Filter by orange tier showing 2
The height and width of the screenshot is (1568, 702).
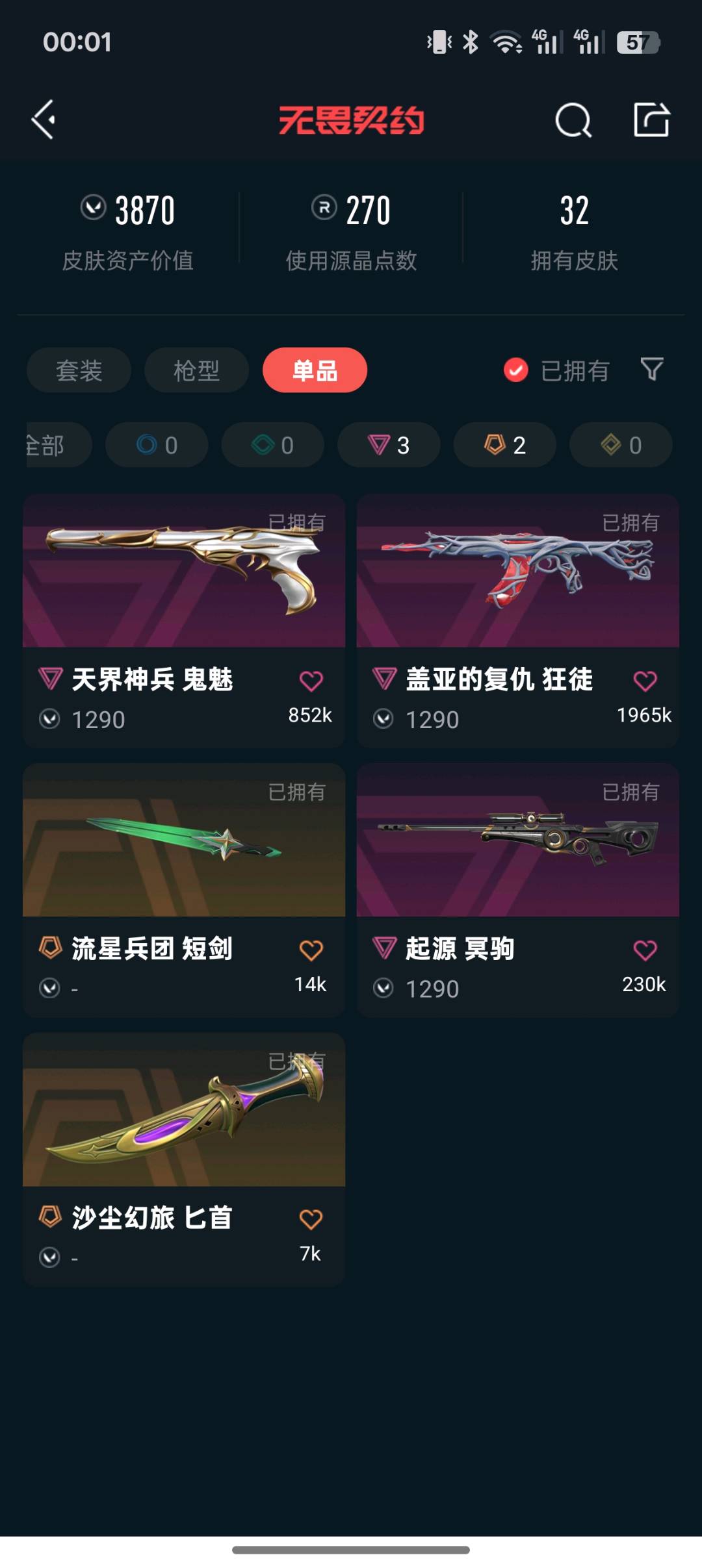pos(504,445)
